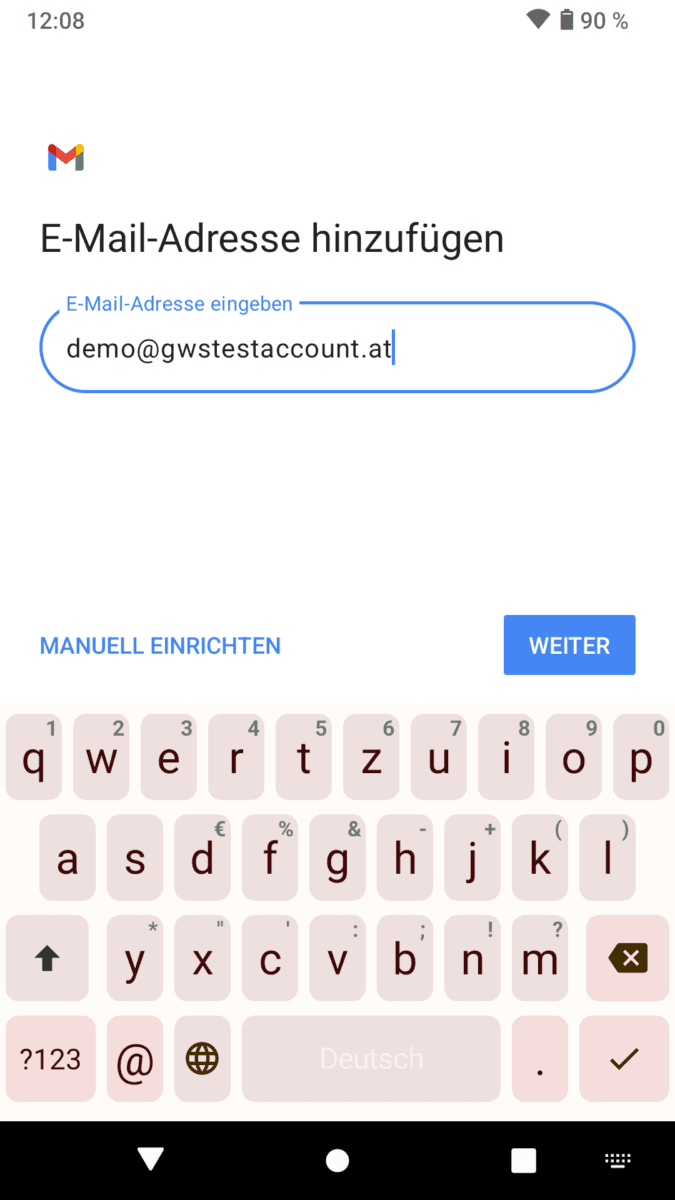Screen dimensions: 675x1200
Task: Choose MANUELL EINRICHTEN setup
Action: pos(160,646)
